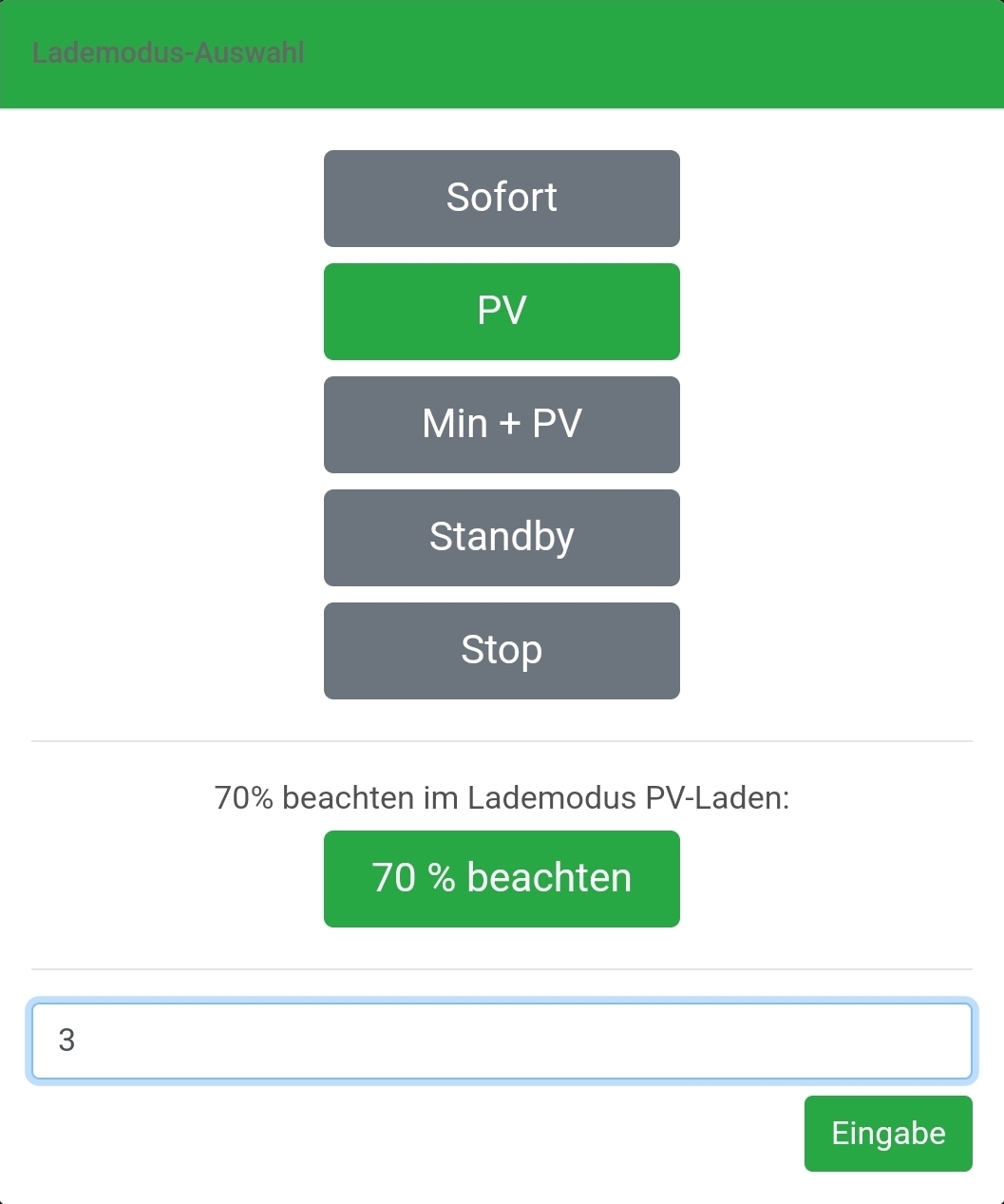Choose the PV charging mode

[502, 312]
